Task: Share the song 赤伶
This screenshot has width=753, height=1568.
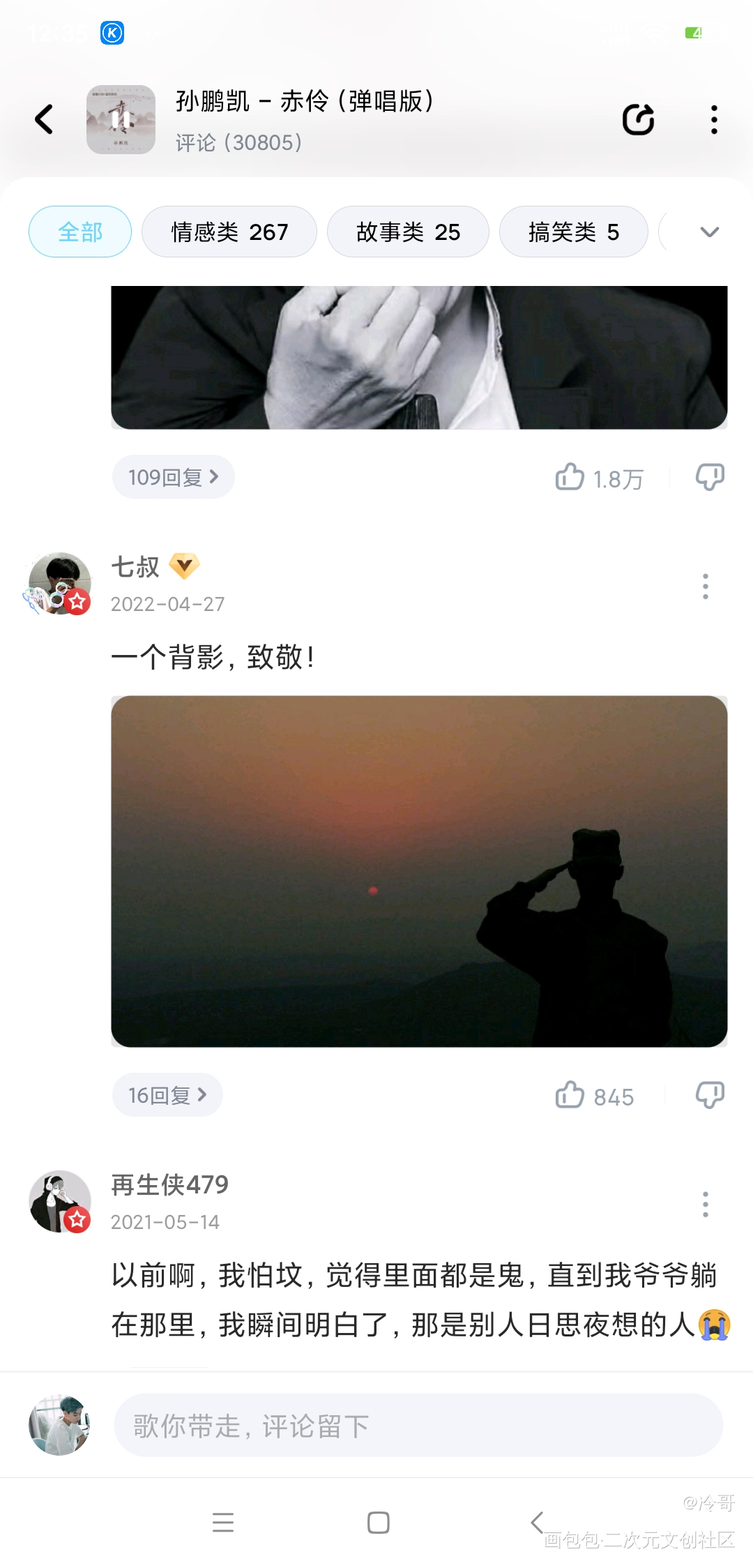Action: click(638, 120)
